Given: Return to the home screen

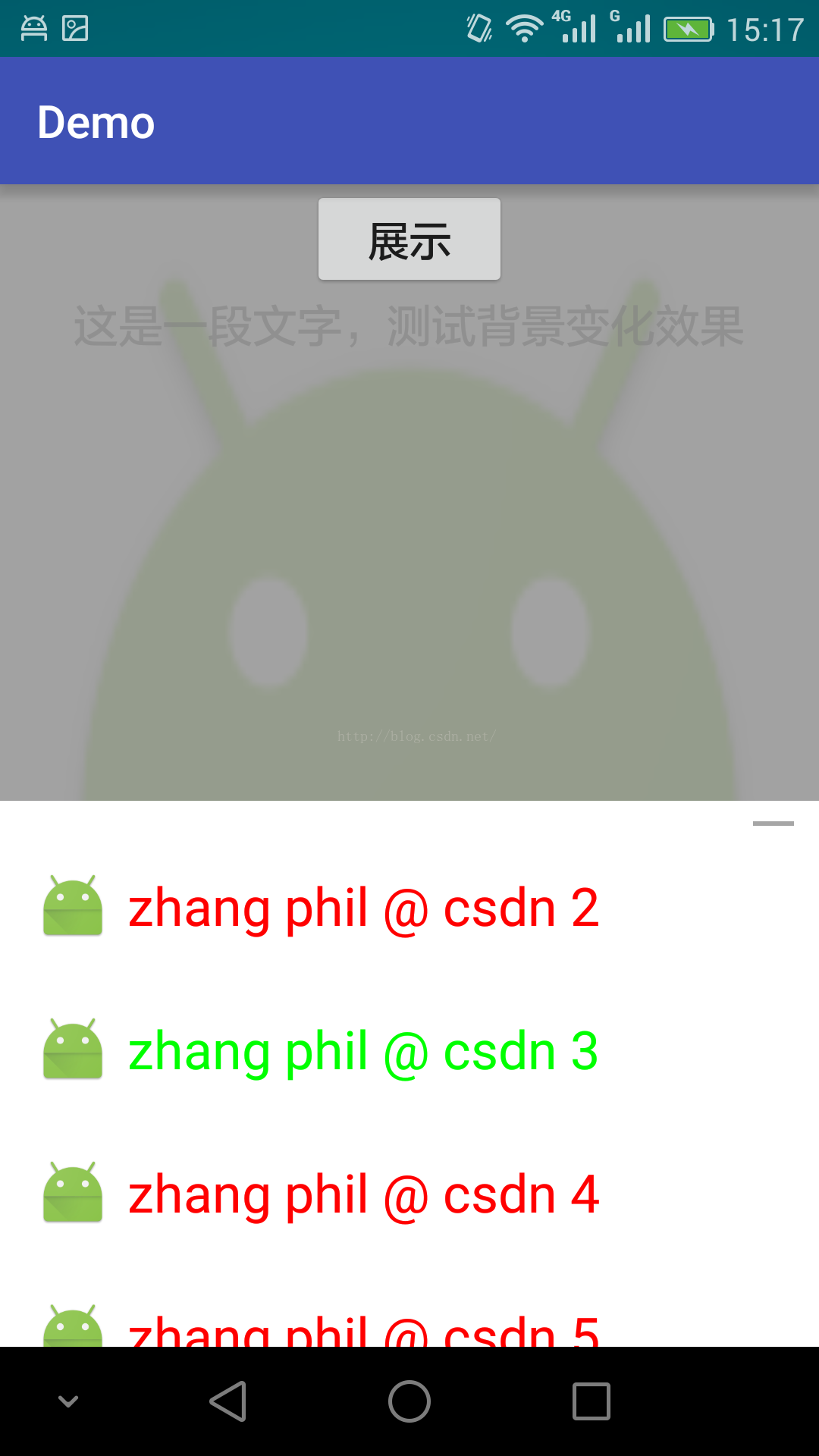Looking at the screenshot, I should [409, 1401].
